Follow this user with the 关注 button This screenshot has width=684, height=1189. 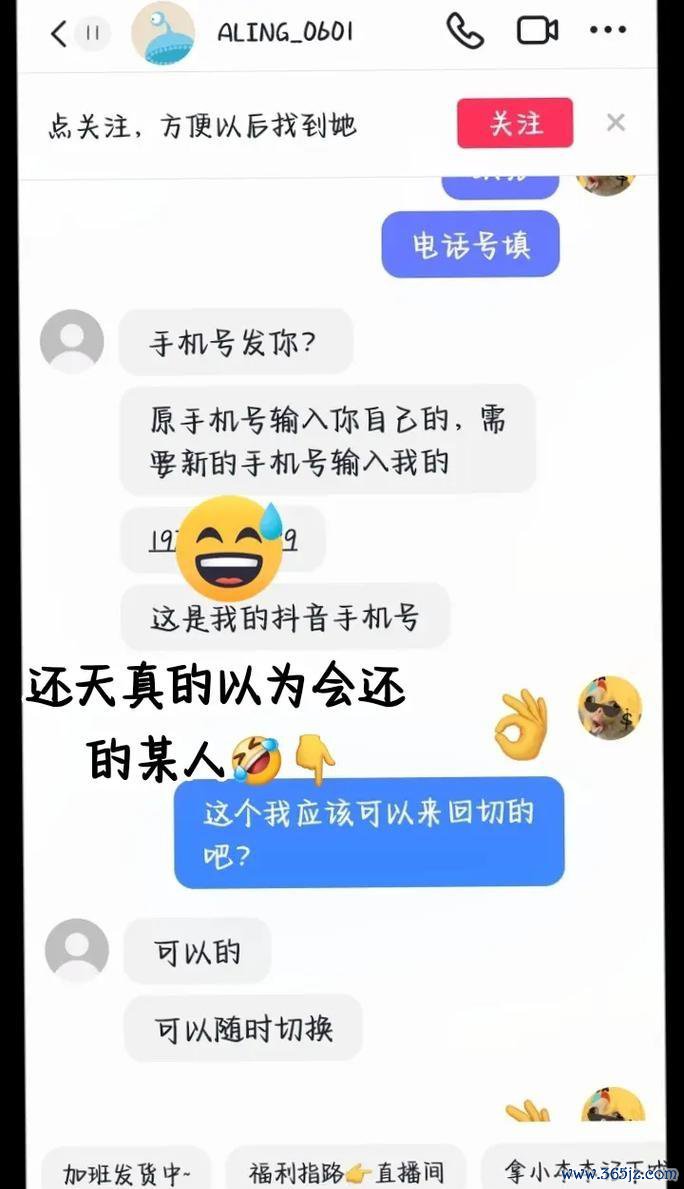pos(515,124)
